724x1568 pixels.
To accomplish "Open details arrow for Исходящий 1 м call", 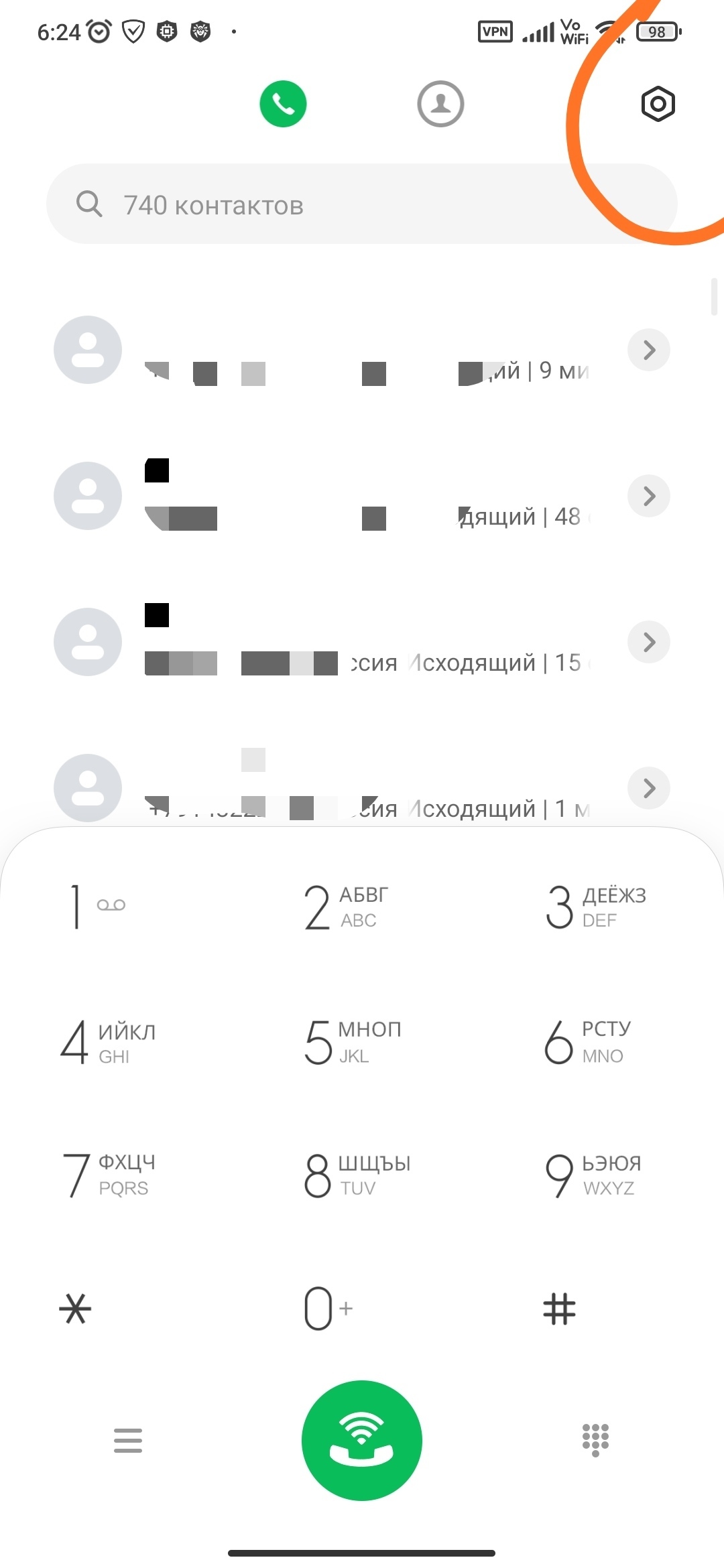I will coord(648,788).
